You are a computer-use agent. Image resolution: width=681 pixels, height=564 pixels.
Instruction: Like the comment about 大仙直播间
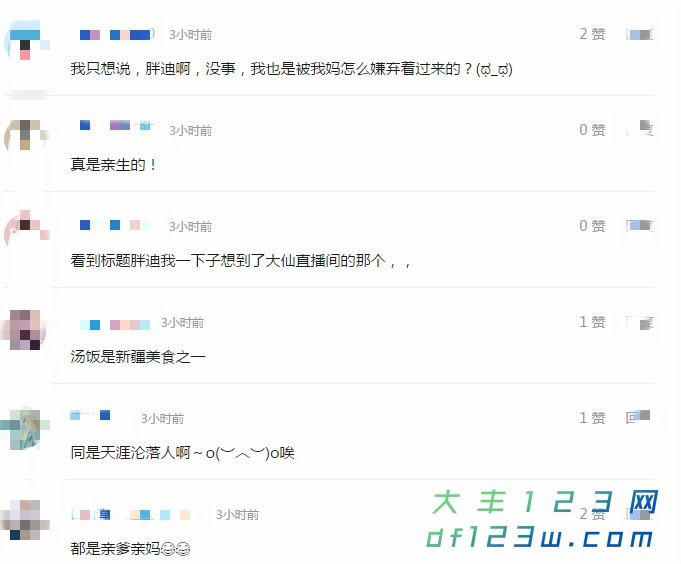point(592,226)
